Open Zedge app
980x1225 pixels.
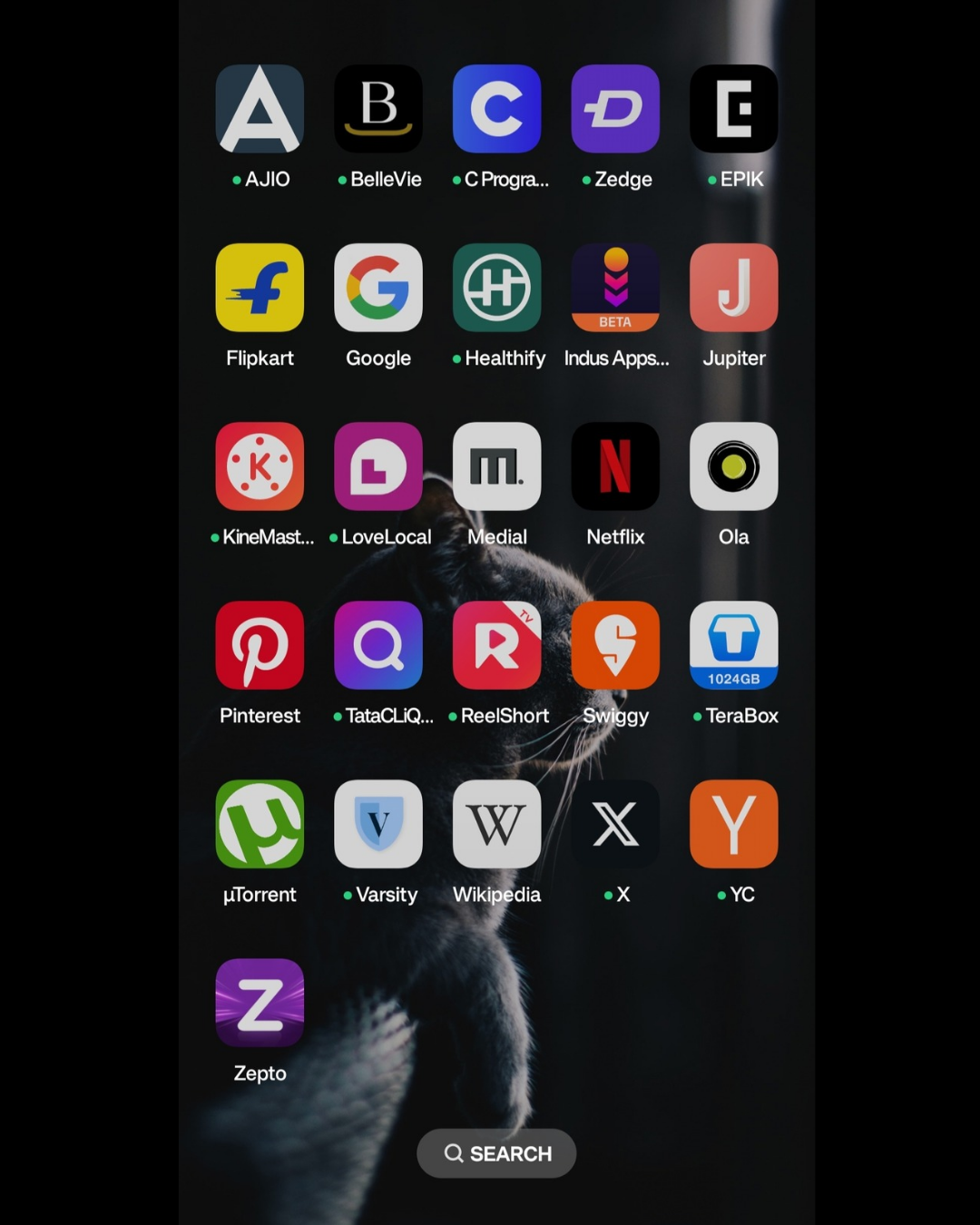point(615,109)
